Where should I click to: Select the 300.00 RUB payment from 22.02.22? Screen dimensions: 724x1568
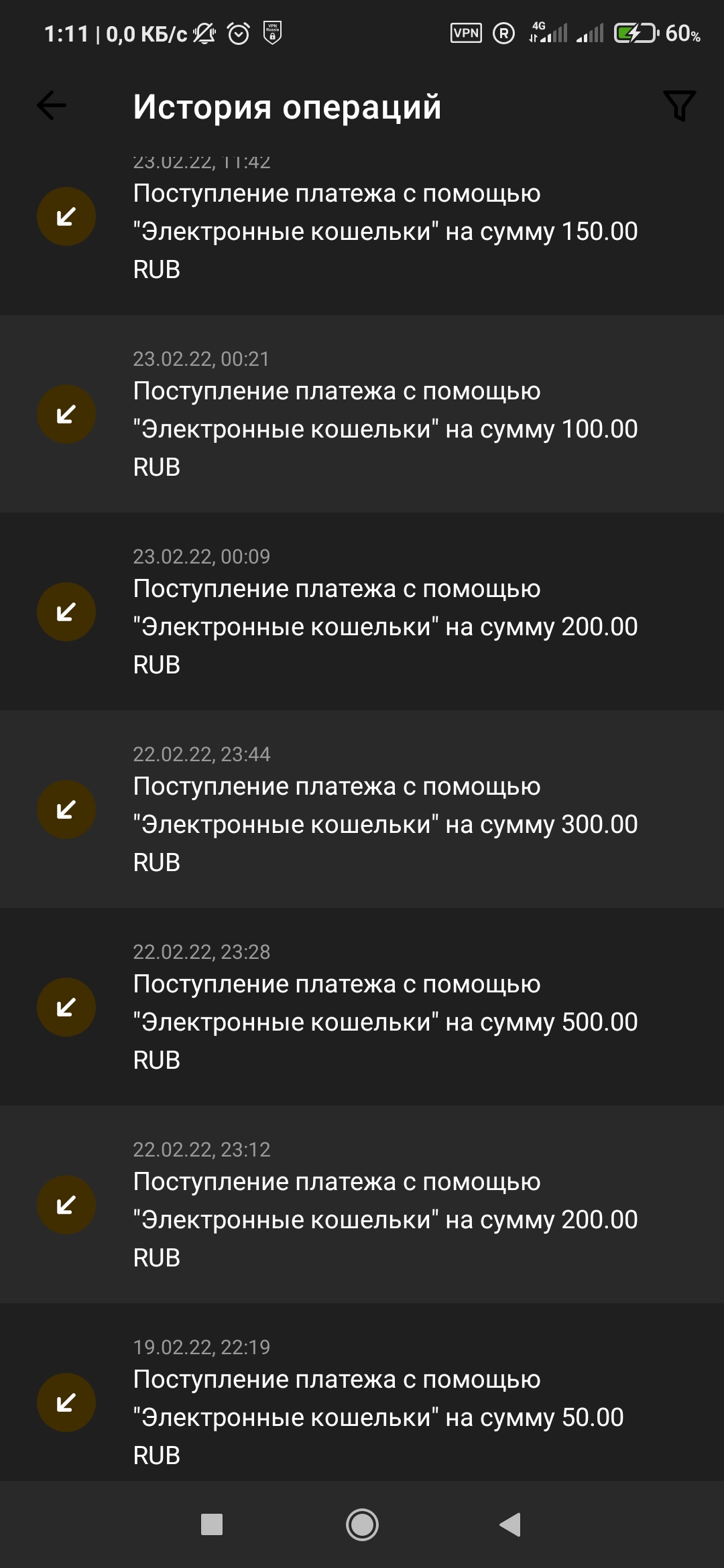pos(362,809)
